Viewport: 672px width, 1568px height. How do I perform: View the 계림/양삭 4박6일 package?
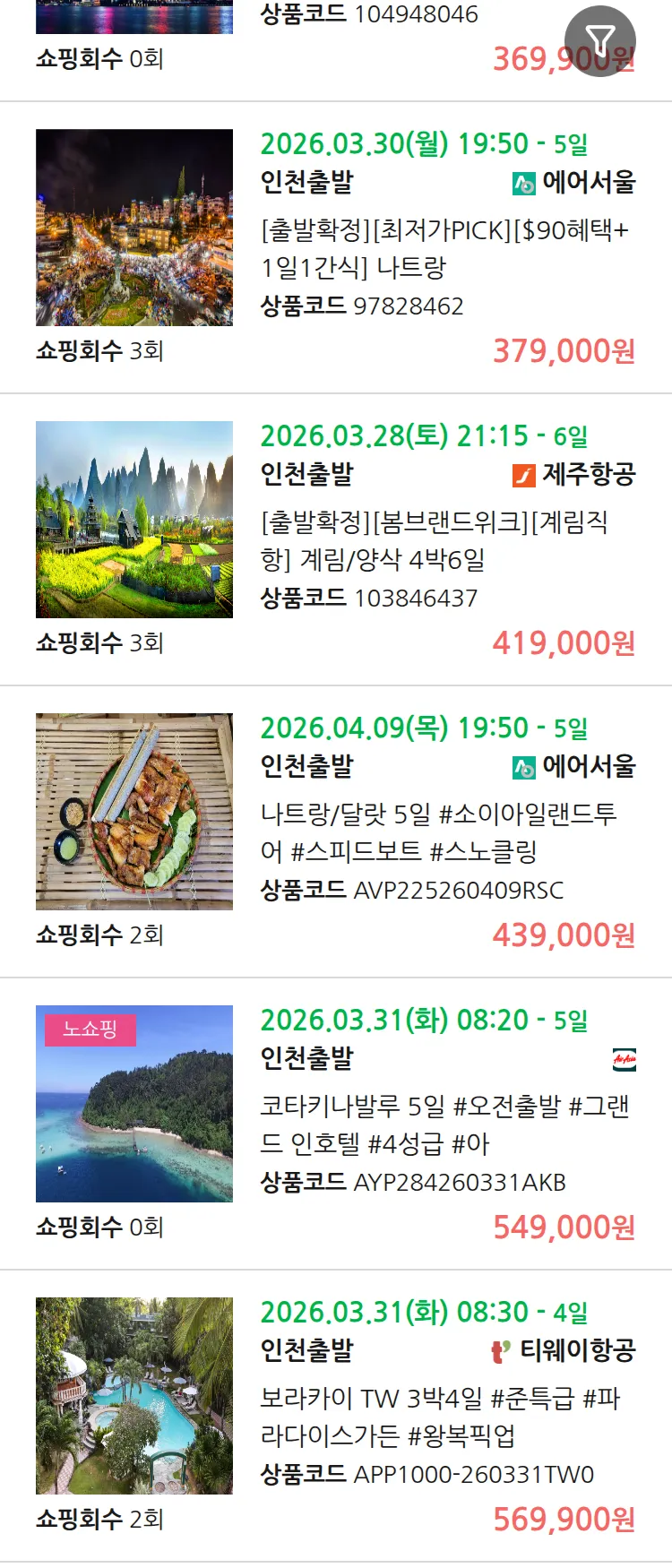pos(434,540)
